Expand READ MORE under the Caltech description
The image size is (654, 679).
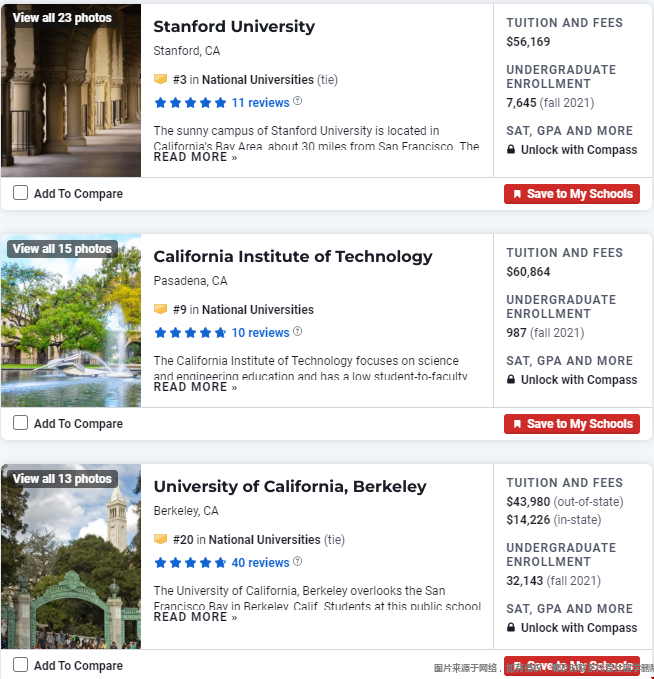pos(195,387)
